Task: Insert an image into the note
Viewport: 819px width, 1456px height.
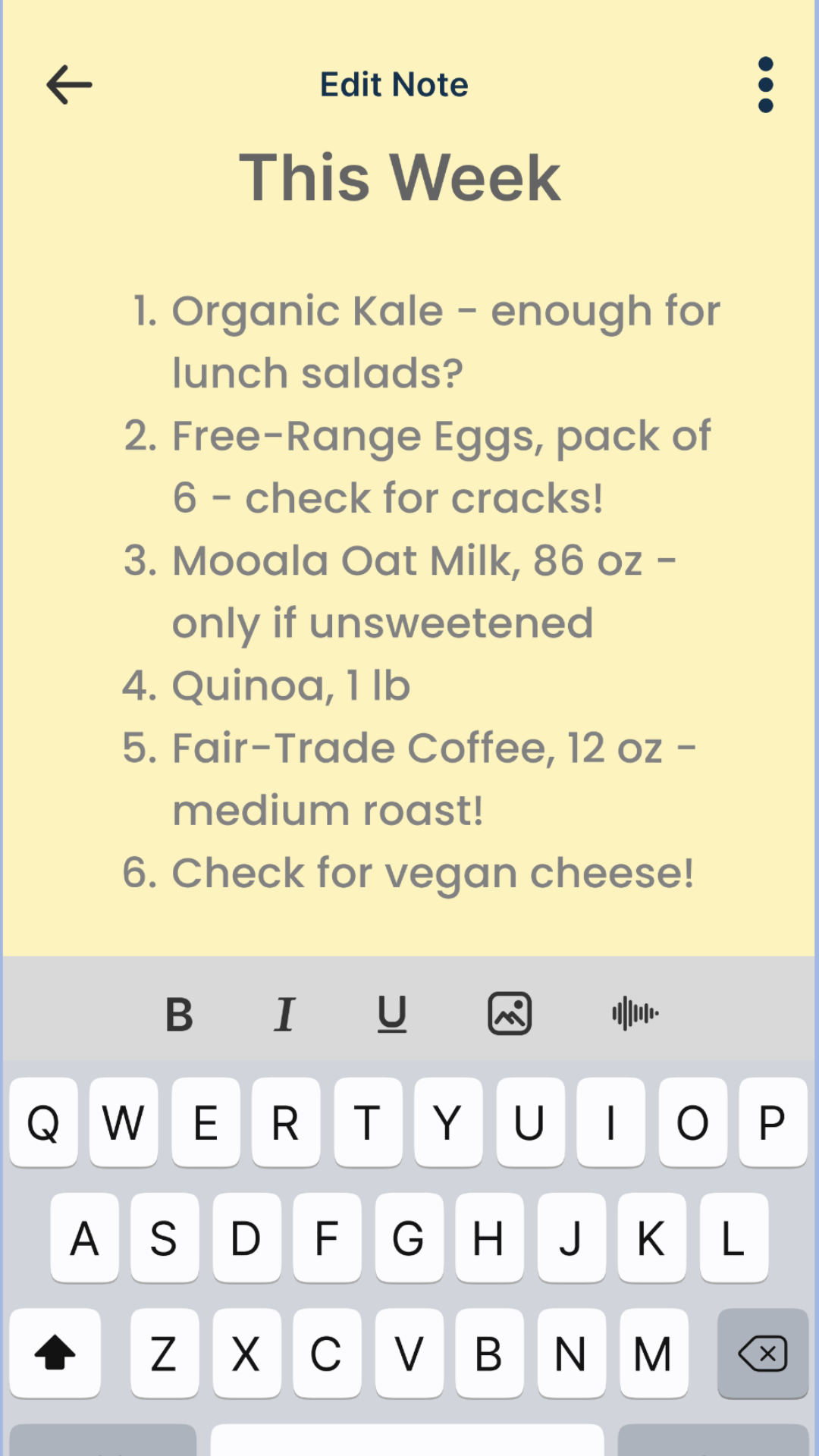Action: pos(510,1013)
